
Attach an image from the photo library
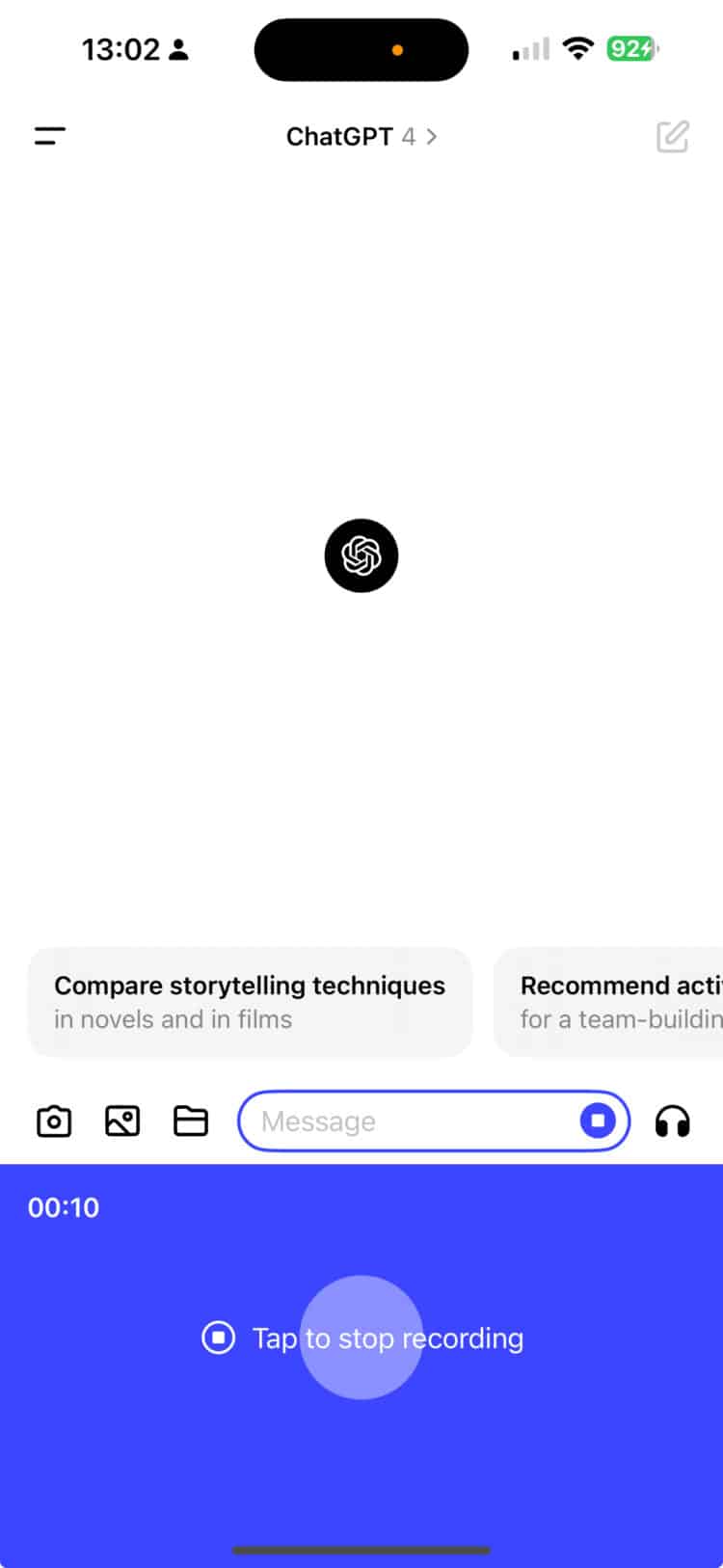122,1122
